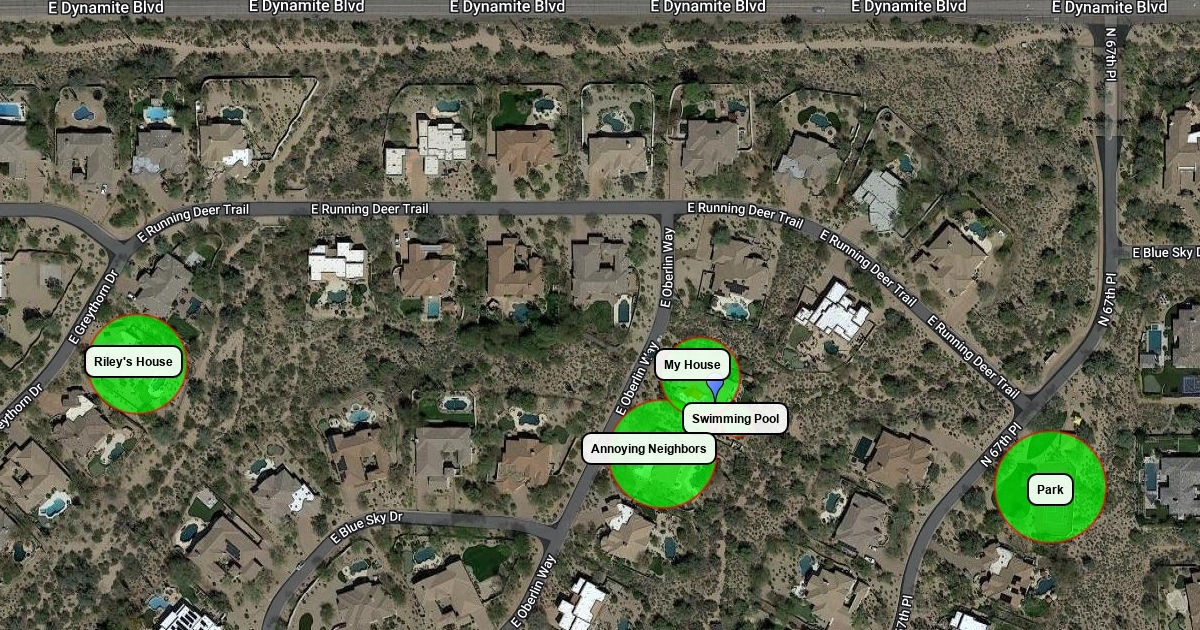Select the Park geofence label
1200x630 pixels.
pyautogui.click(x=1050, y=490)
